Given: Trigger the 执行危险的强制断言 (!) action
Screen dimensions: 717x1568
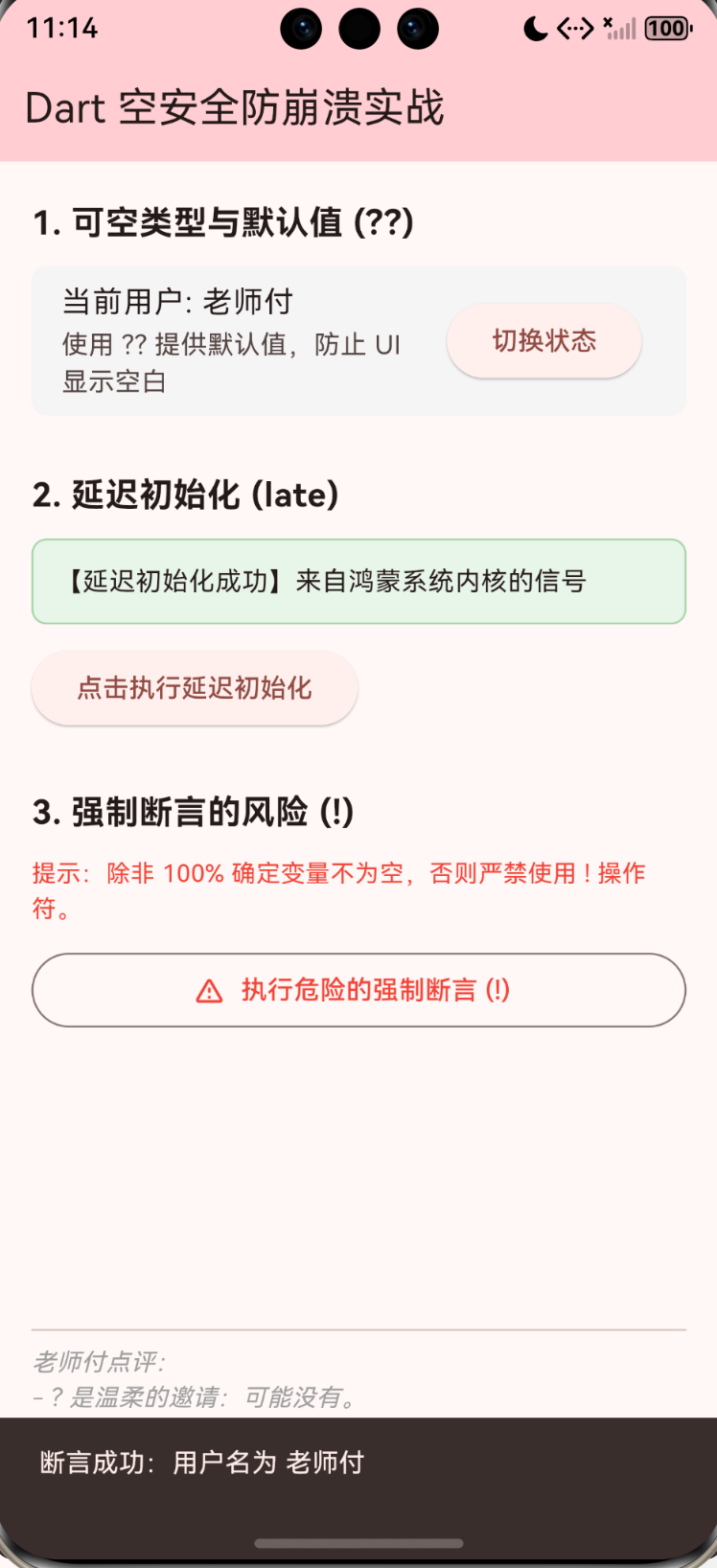Looking at the screenshot, I should point(358,989).
